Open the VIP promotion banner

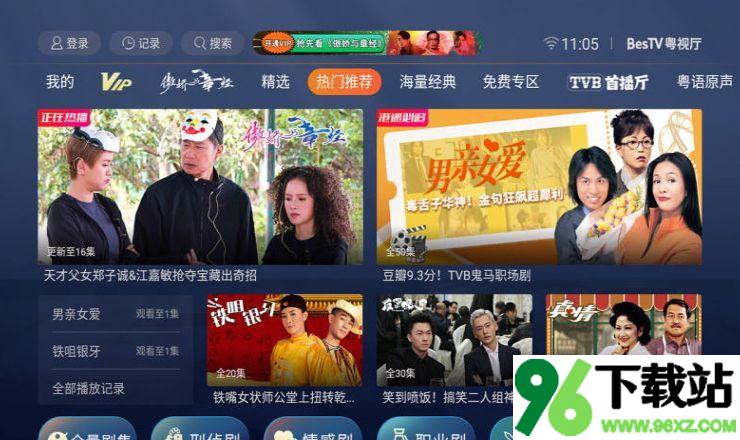click(367, 43)
